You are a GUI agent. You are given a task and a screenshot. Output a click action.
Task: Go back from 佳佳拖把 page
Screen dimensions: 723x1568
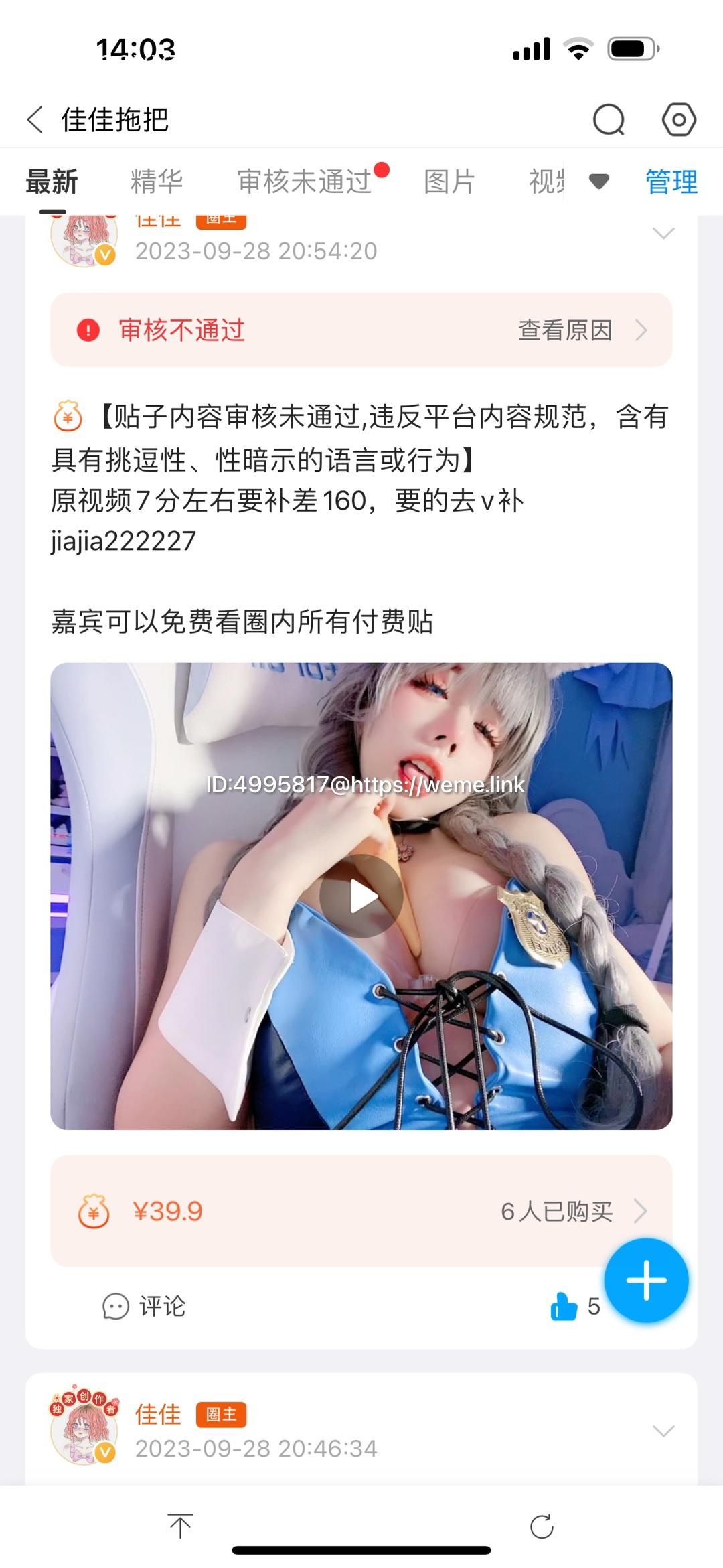pos(35,120)
